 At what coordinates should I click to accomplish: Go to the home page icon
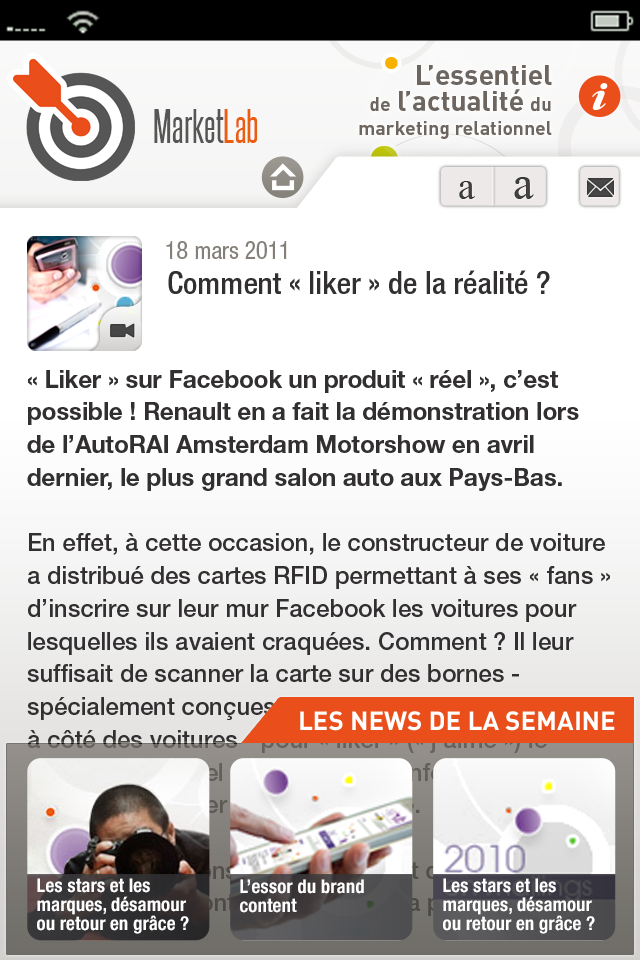click(283, 179)
